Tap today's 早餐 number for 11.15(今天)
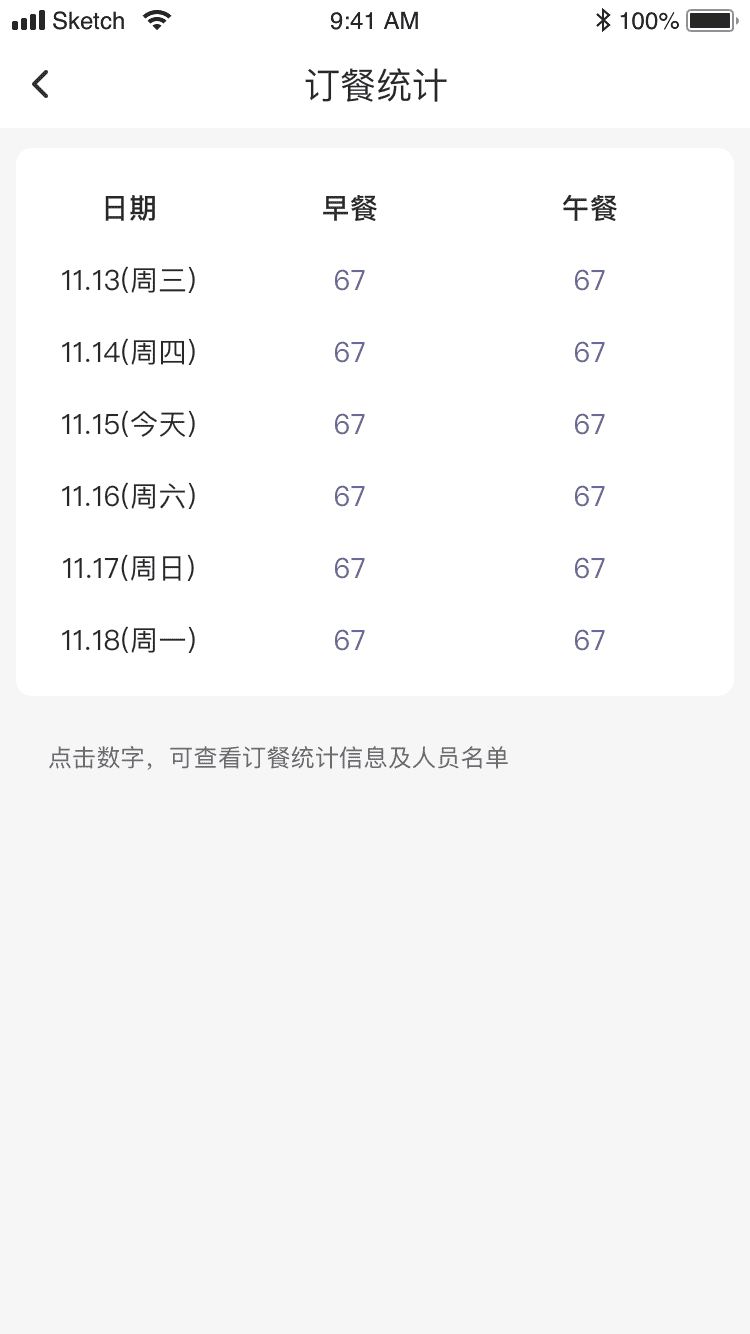This screenshot has width=750, height=1334. [349, 425]
